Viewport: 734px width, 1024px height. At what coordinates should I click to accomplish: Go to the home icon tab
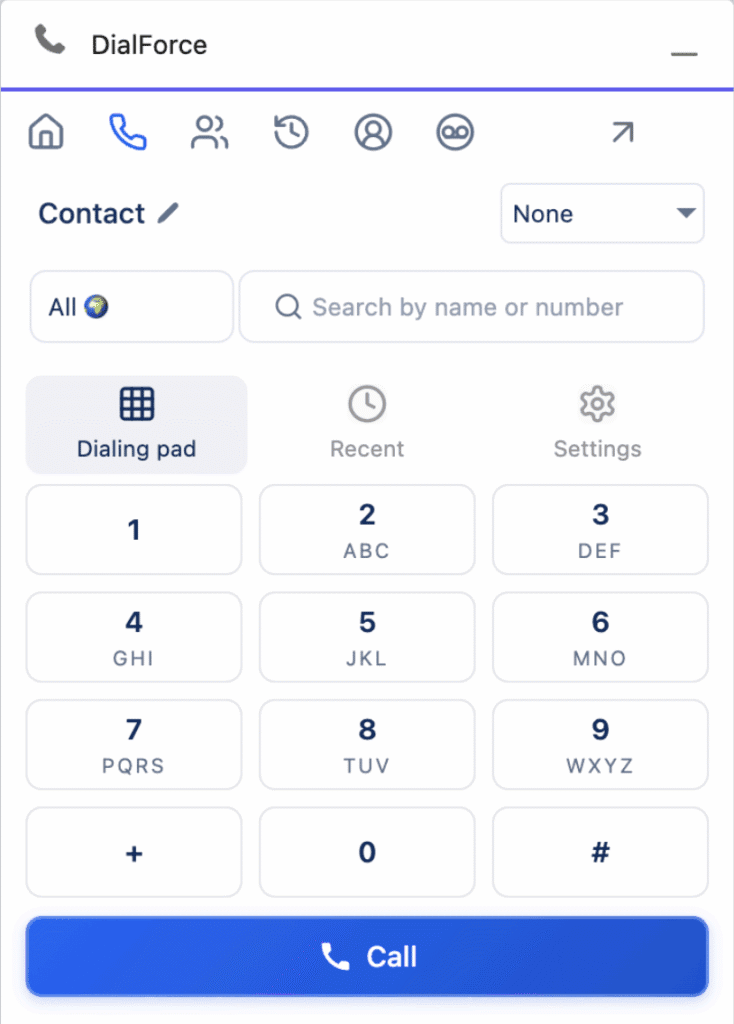point(46,132)
